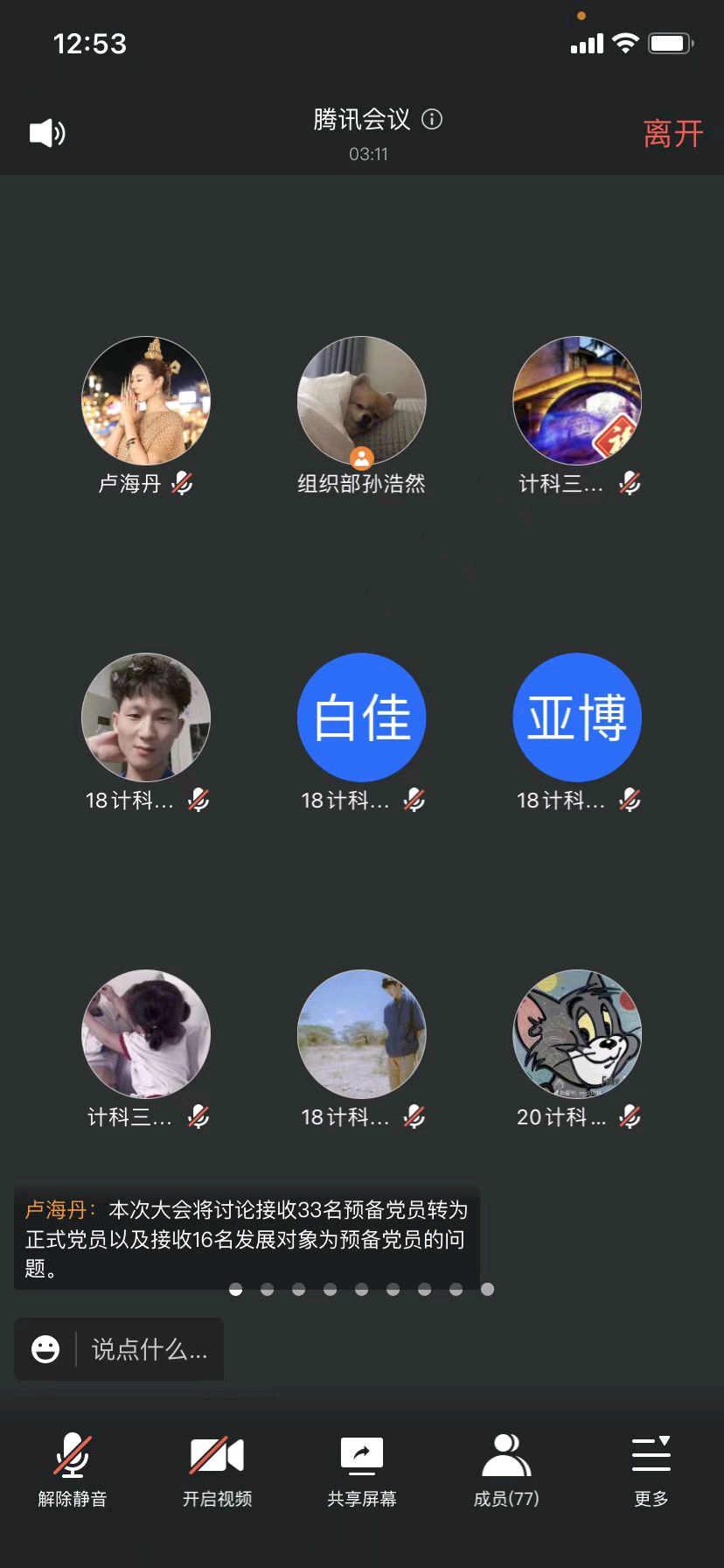Start 共享屏幕 screen sharing
The image size is (724, 1568).
click(362, 1470)
